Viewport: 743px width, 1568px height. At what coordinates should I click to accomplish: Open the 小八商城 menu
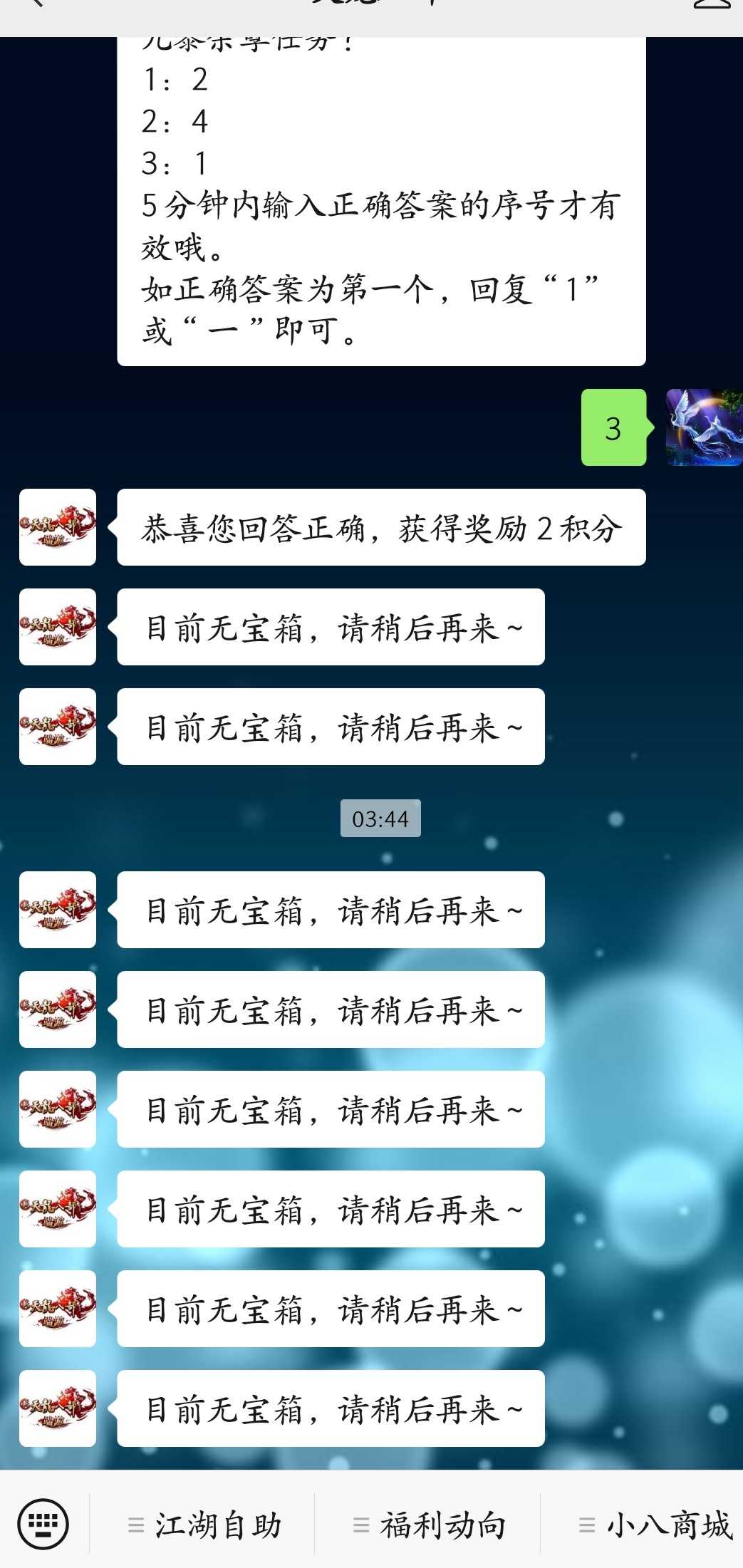coord(655,1525)
